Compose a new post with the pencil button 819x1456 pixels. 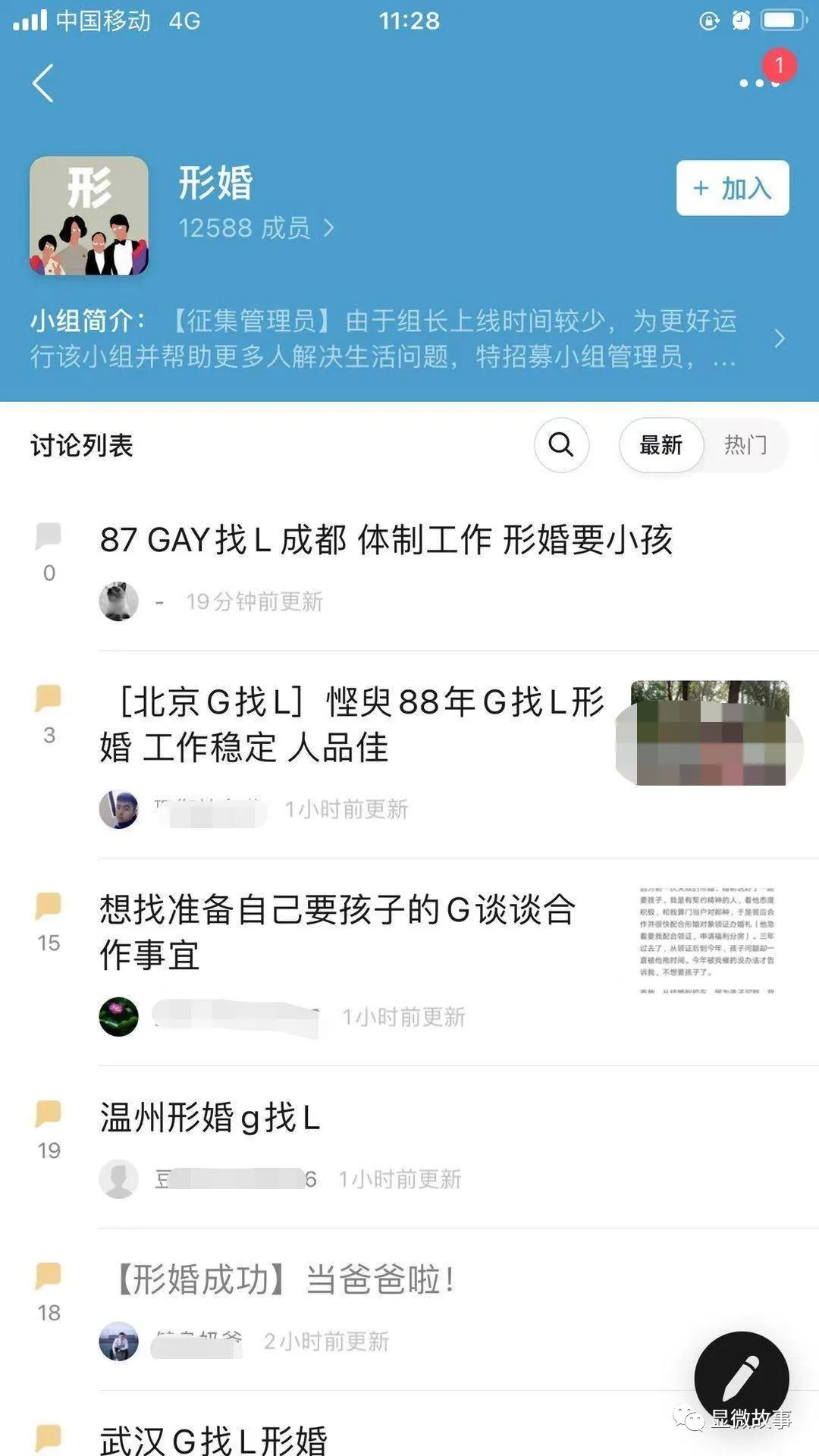(741, 1378)
